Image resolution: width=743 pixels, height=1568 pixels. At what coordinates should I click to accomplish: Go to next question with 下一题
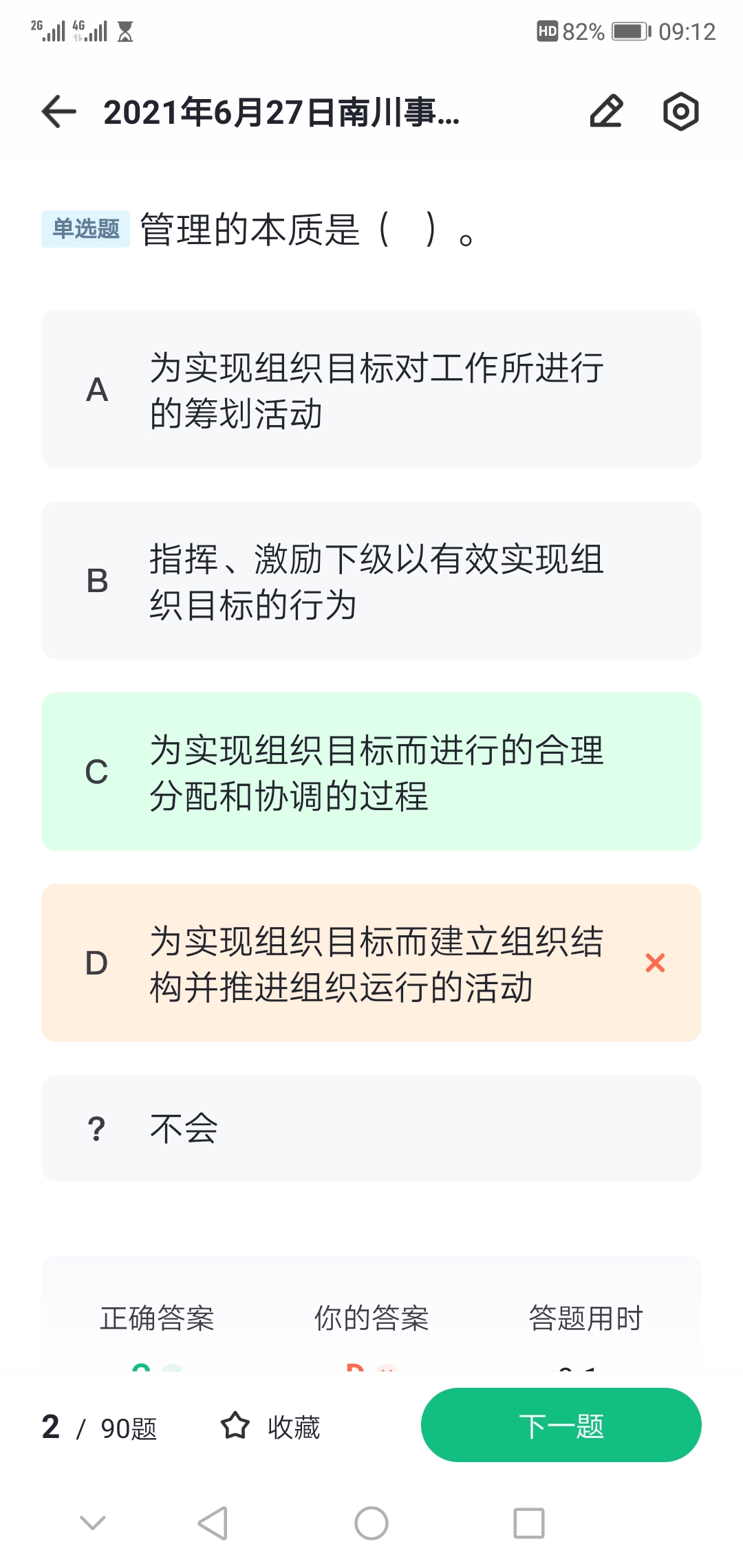click(561, 1425)
